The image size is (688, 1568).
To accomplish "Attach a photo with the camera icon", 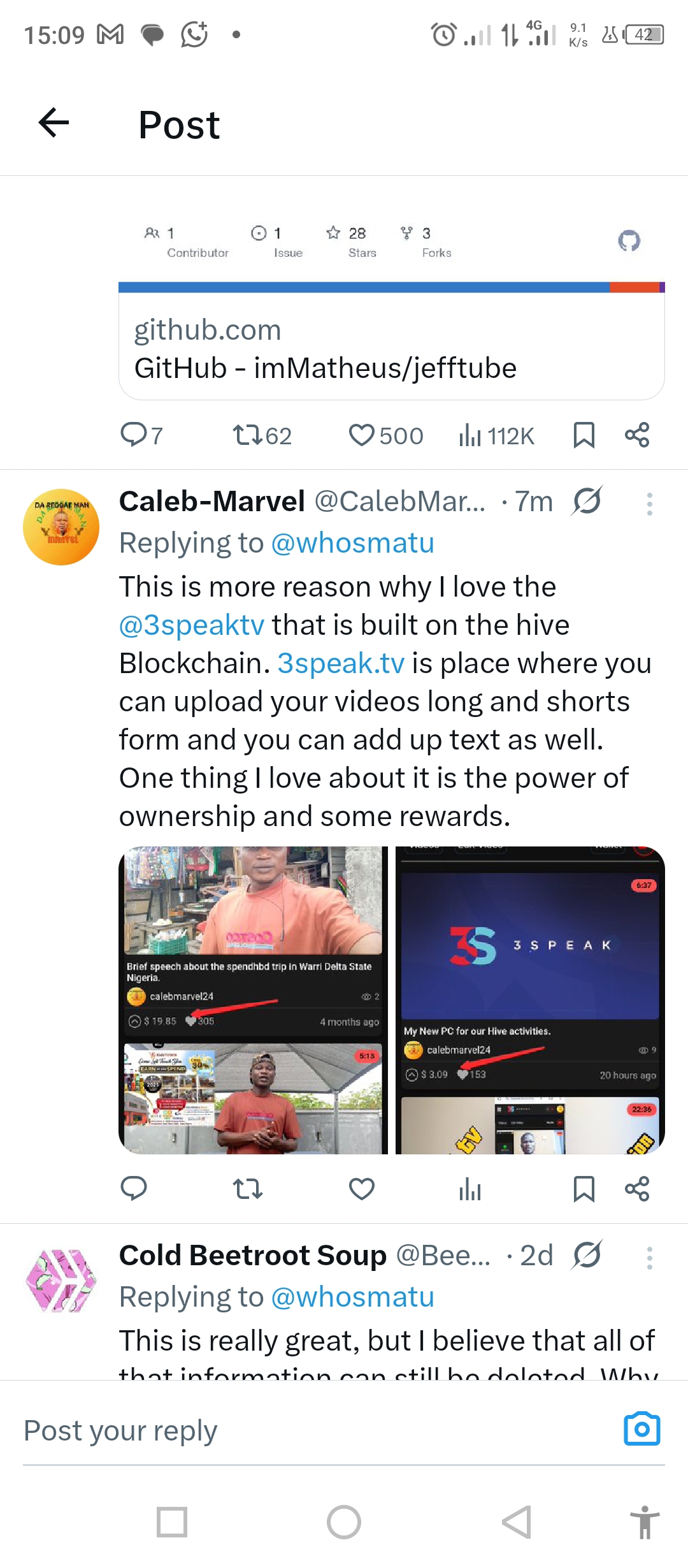I will (641, 1429).
